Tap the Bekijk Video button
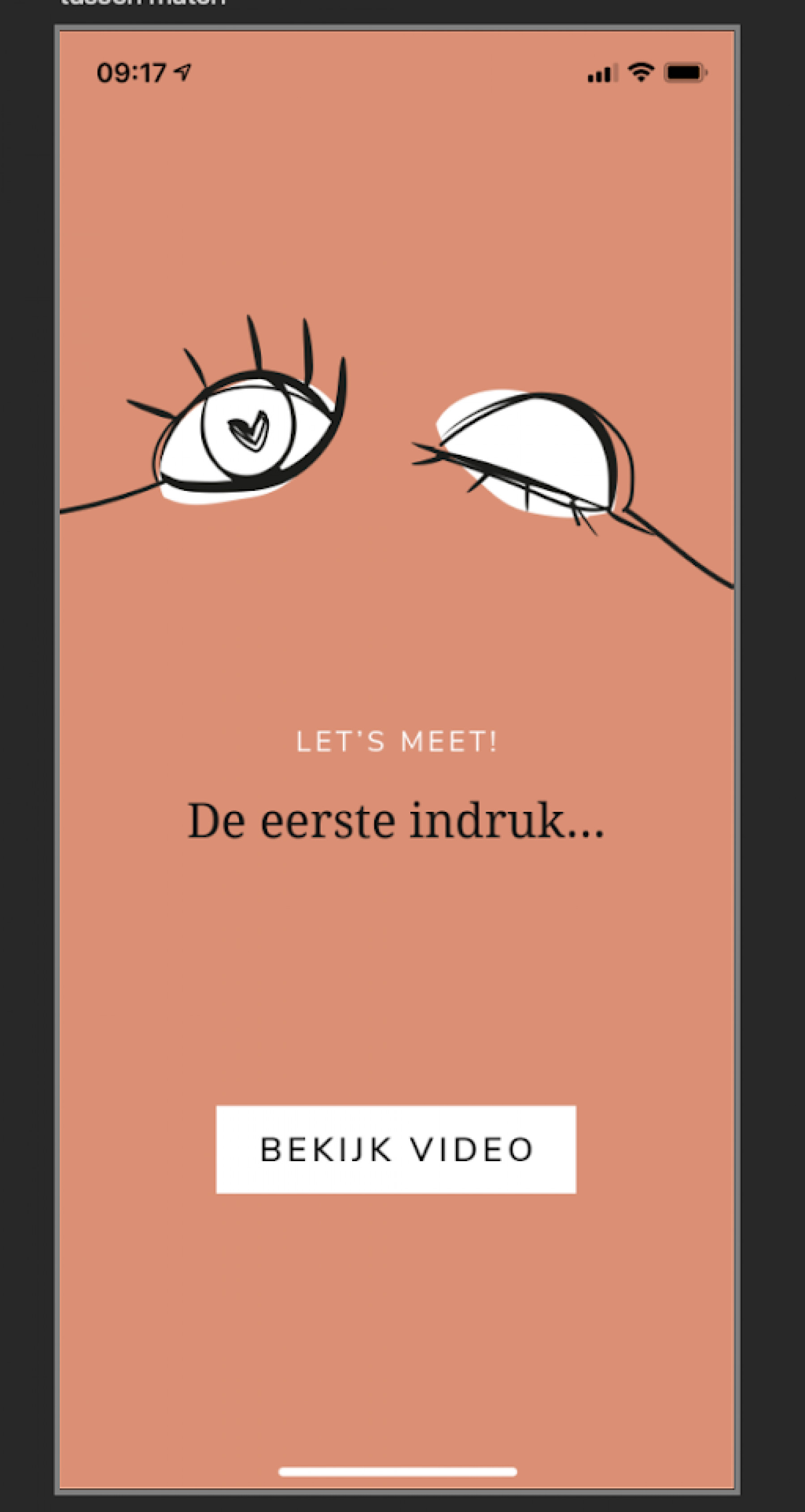 (x=396, y=1149)
